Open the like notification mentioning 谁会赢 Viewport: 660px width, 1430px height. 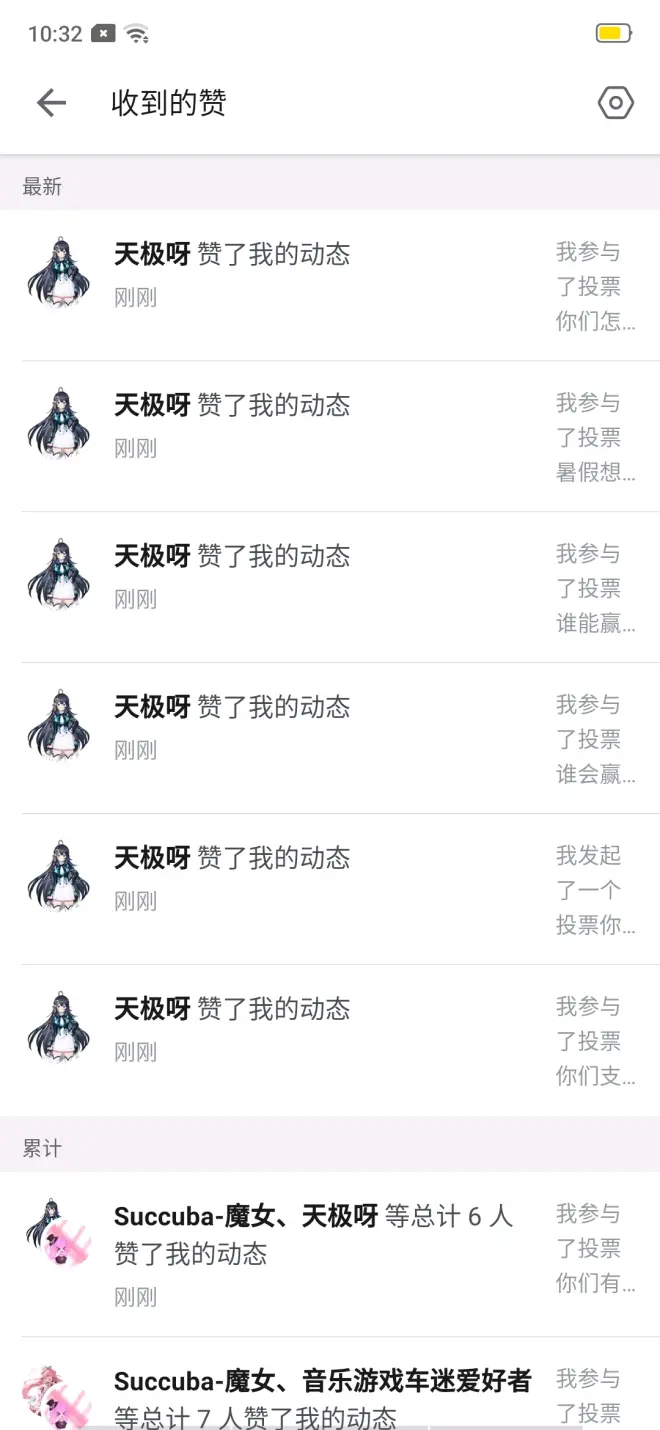[330, 738]
